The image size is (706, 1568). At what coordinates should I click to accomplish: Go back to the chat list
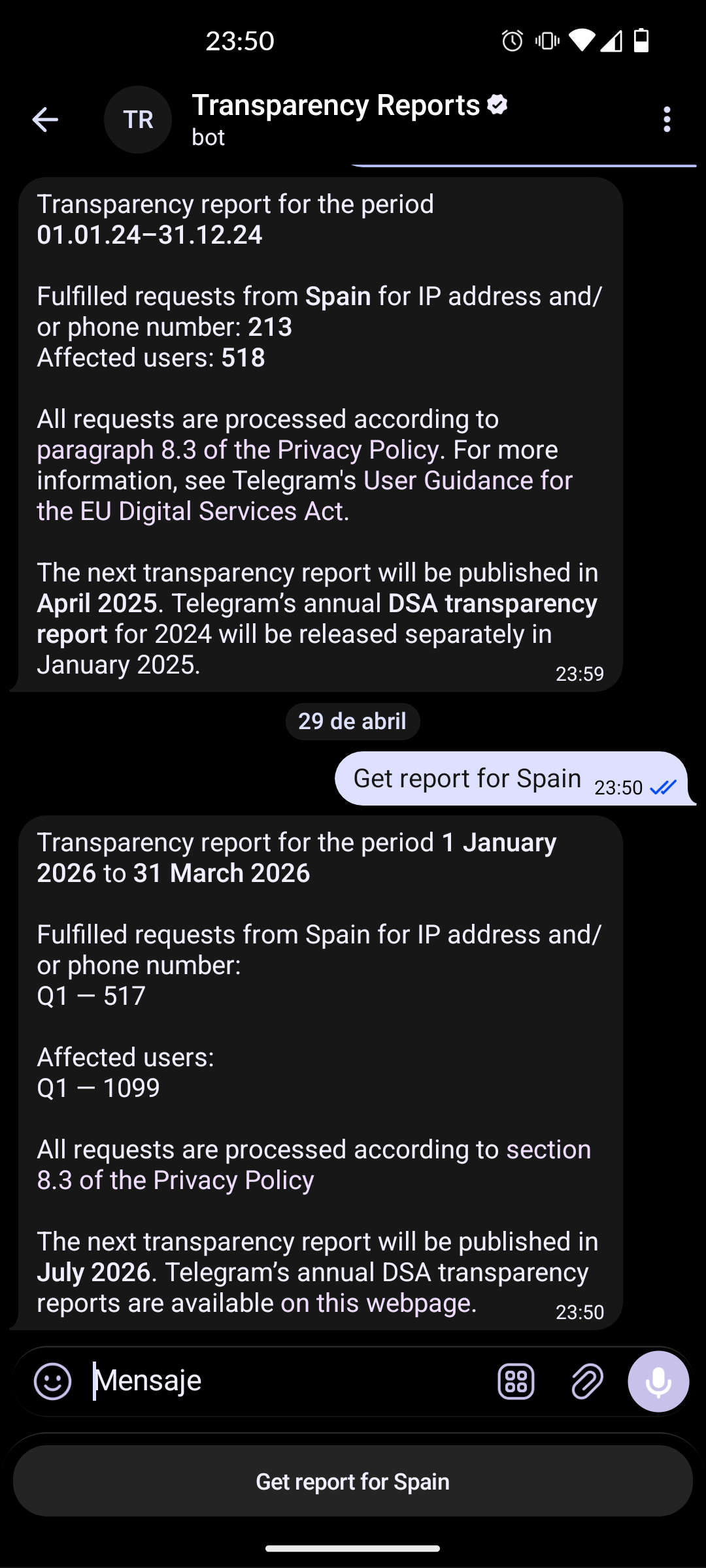[45, 120]
